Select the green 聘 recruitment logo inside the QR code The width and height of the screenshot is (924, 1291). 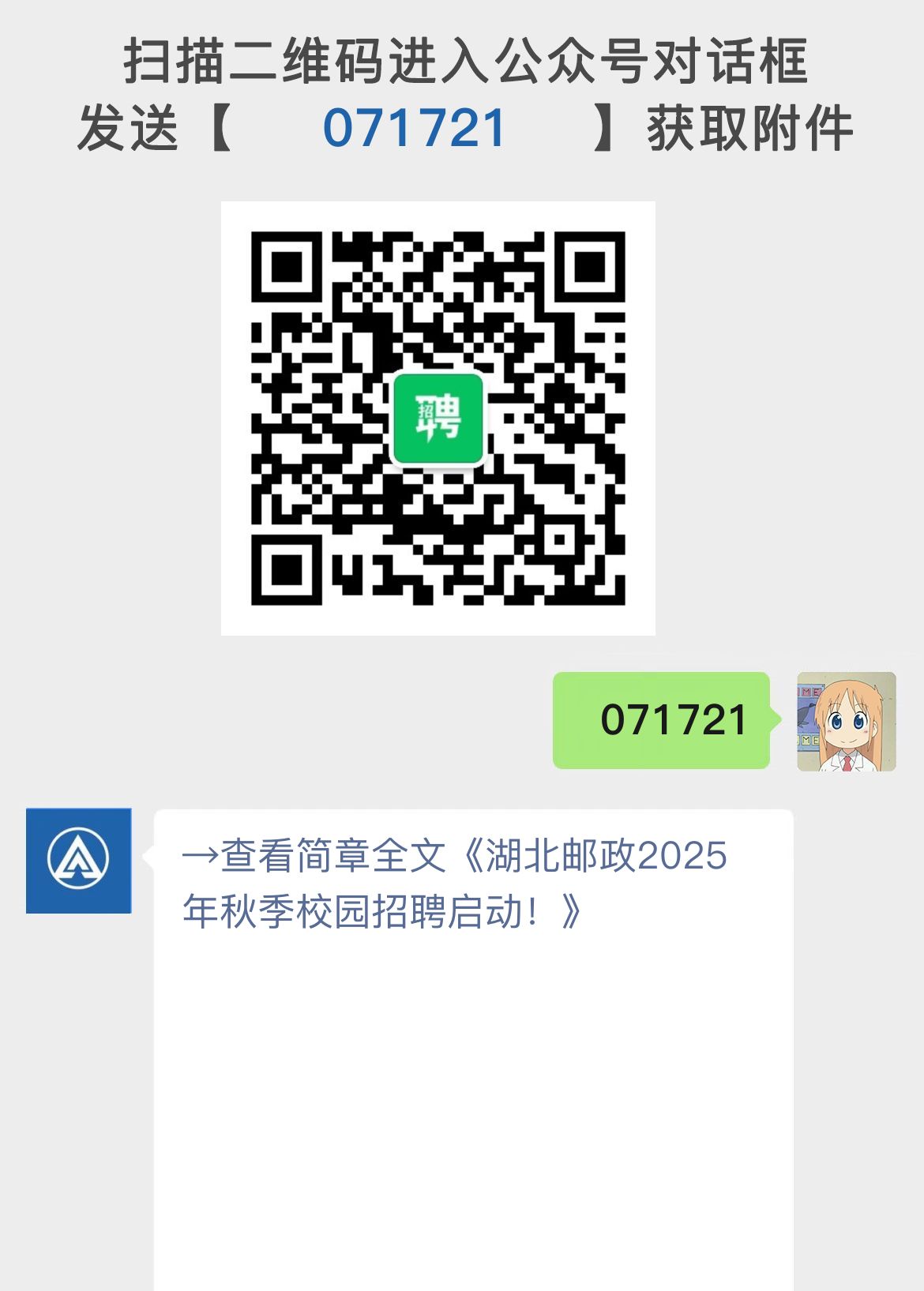tap(438, 420)
